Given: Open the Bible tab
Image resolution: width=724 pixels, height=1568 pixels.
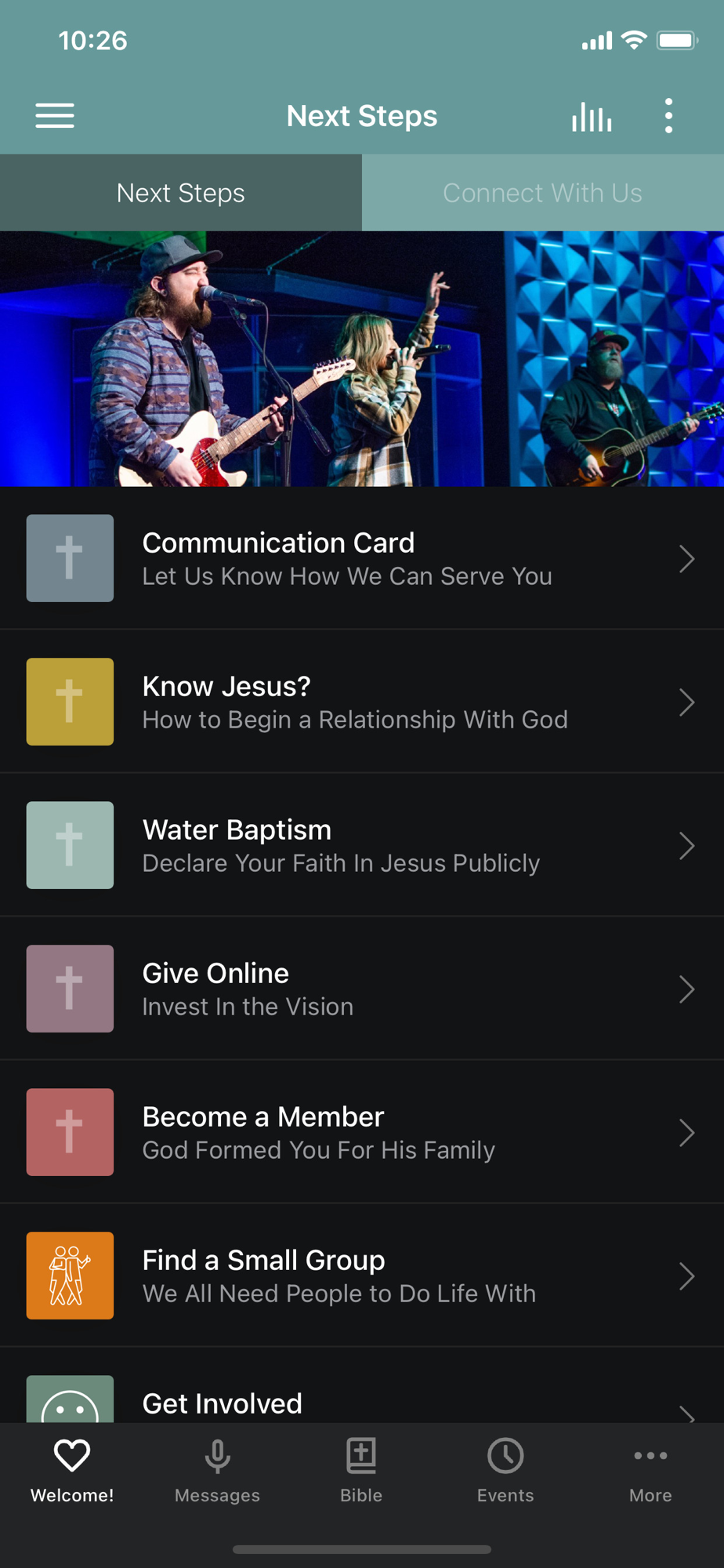Looking at the screenshot, I should 361,1471.
